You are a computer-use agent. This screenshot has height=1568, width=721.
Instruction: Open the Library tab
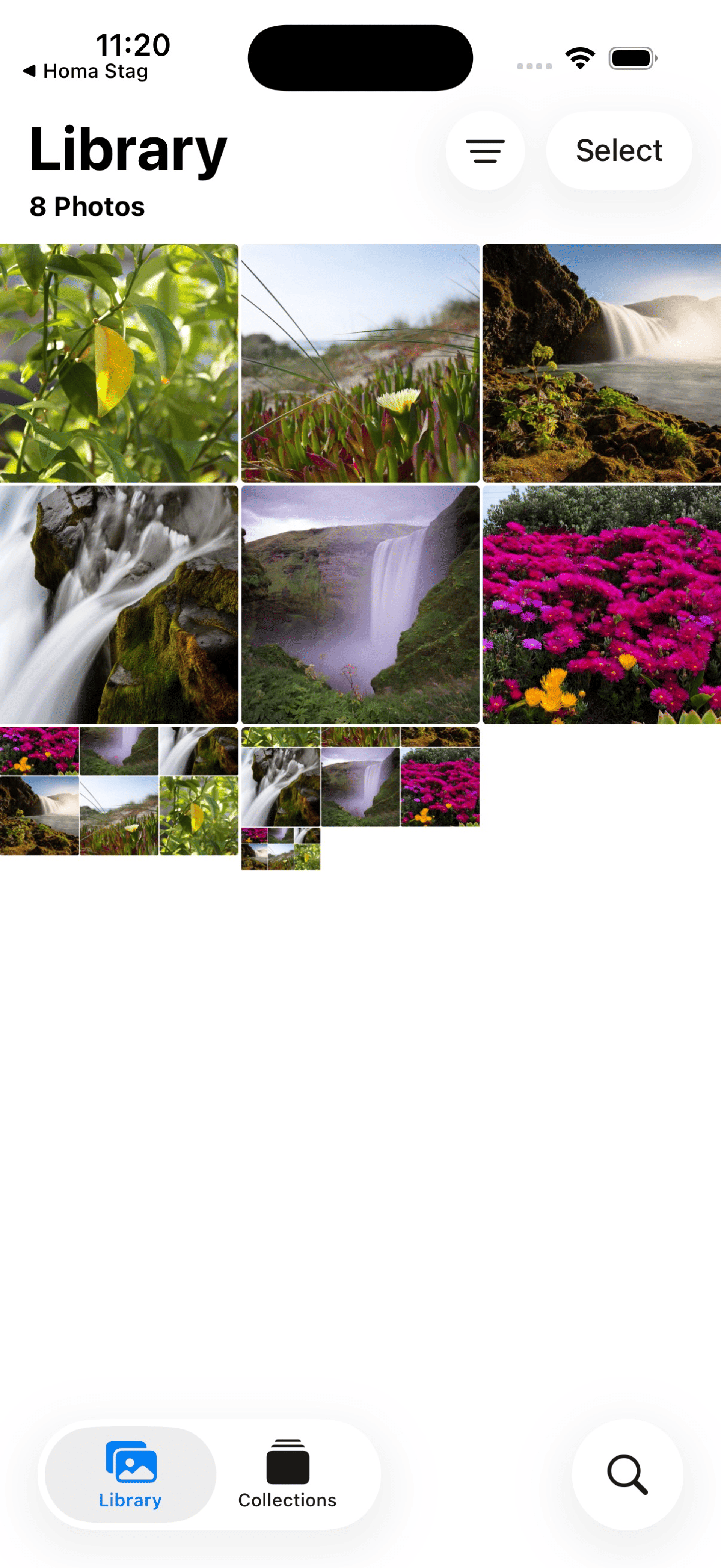(x=131, y=1474)
